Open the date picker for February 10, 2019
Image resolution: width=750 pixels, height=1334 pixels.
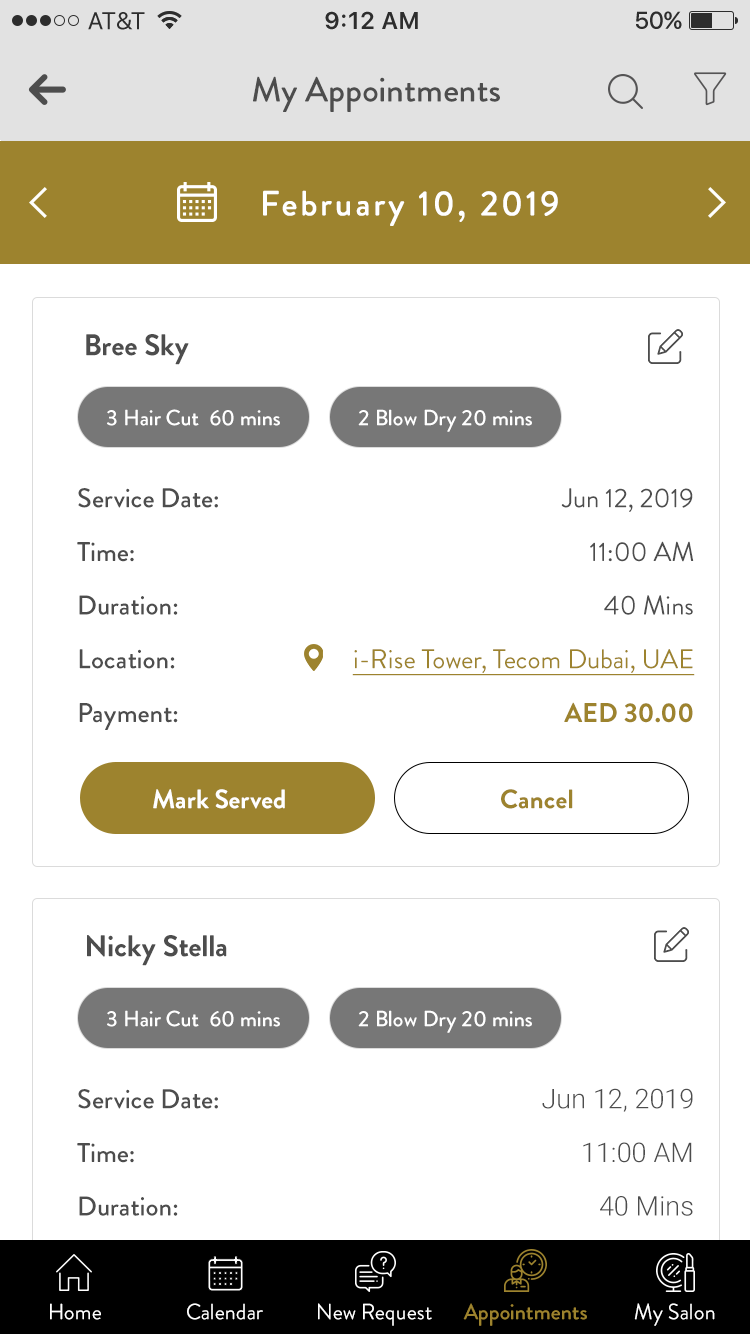click(x=197, y=203)
